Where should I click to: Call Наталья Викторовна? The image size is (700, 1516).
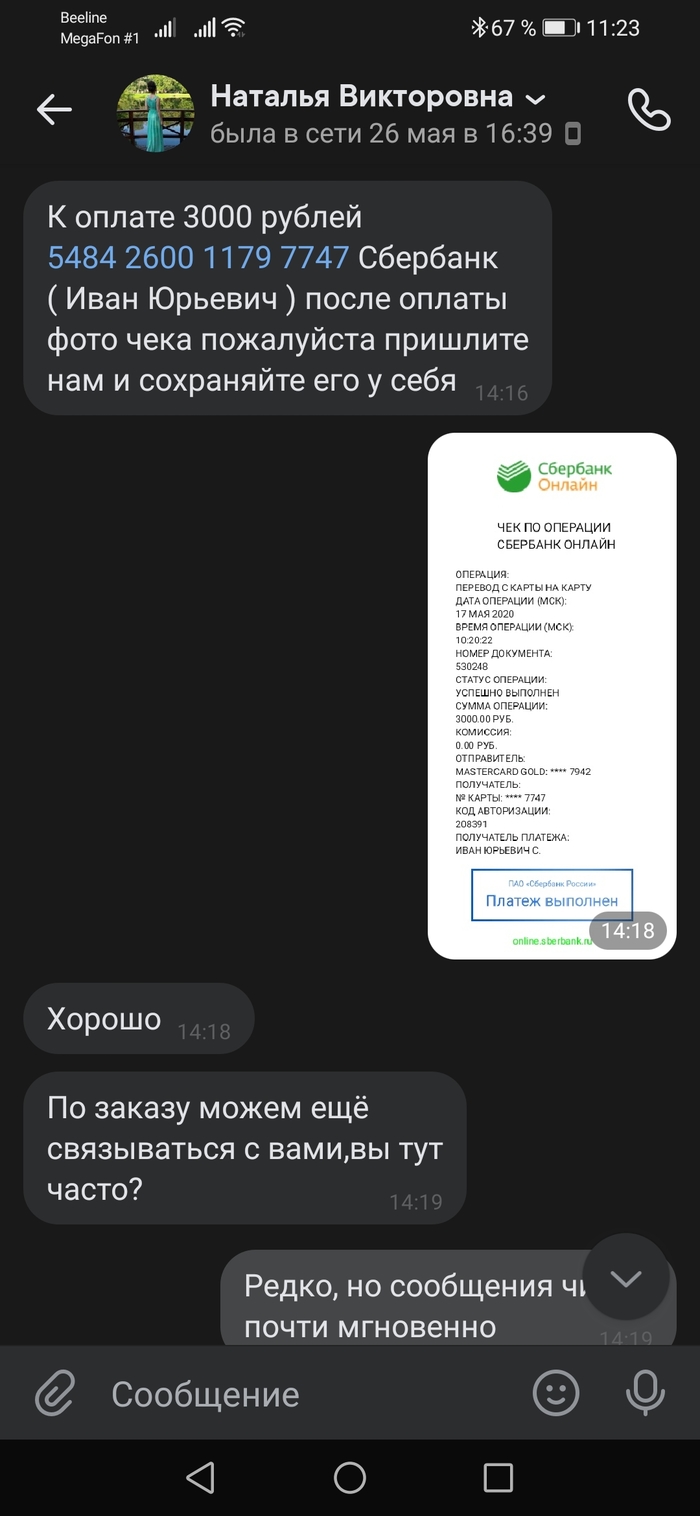click(648, 109)
